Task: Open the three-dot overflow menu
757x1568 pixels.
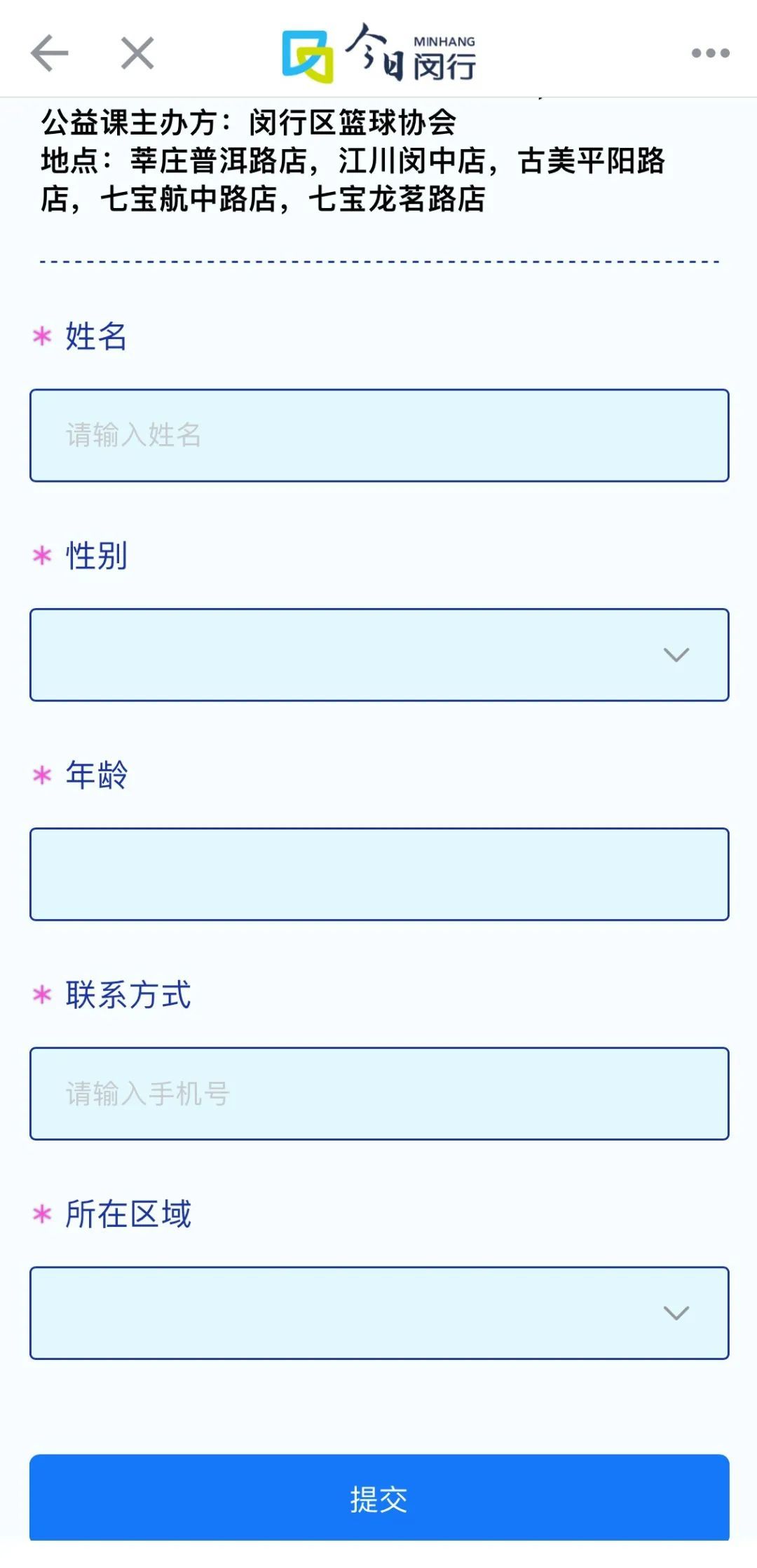Action: [x=710, y=53]
